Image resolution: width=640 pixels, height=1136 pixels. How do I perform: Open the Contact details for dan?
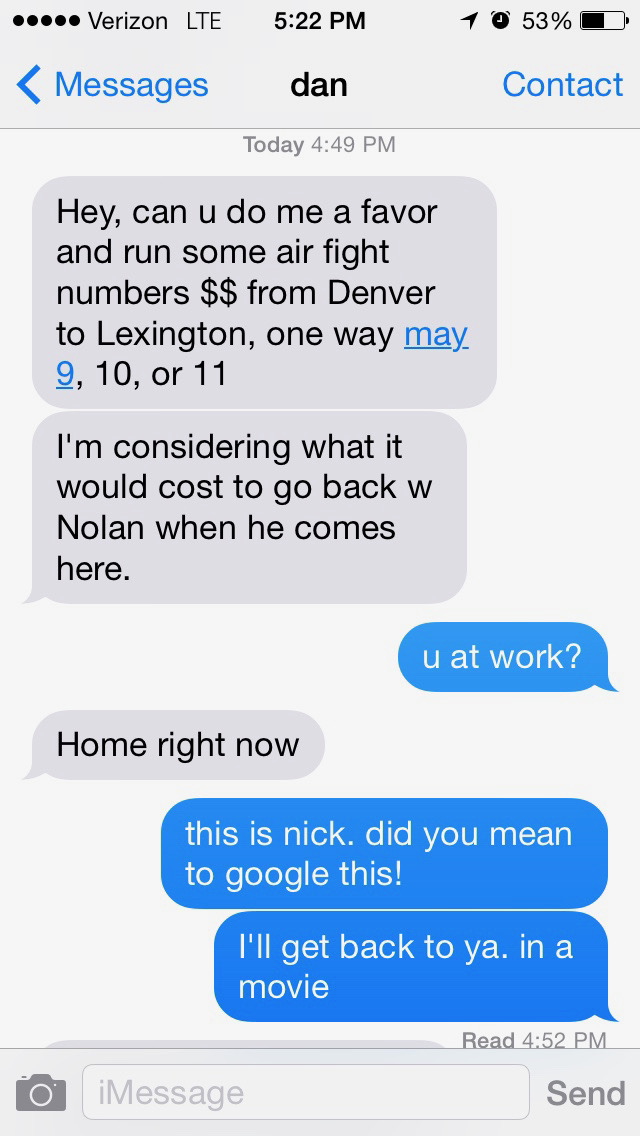(x=562, y=86)
